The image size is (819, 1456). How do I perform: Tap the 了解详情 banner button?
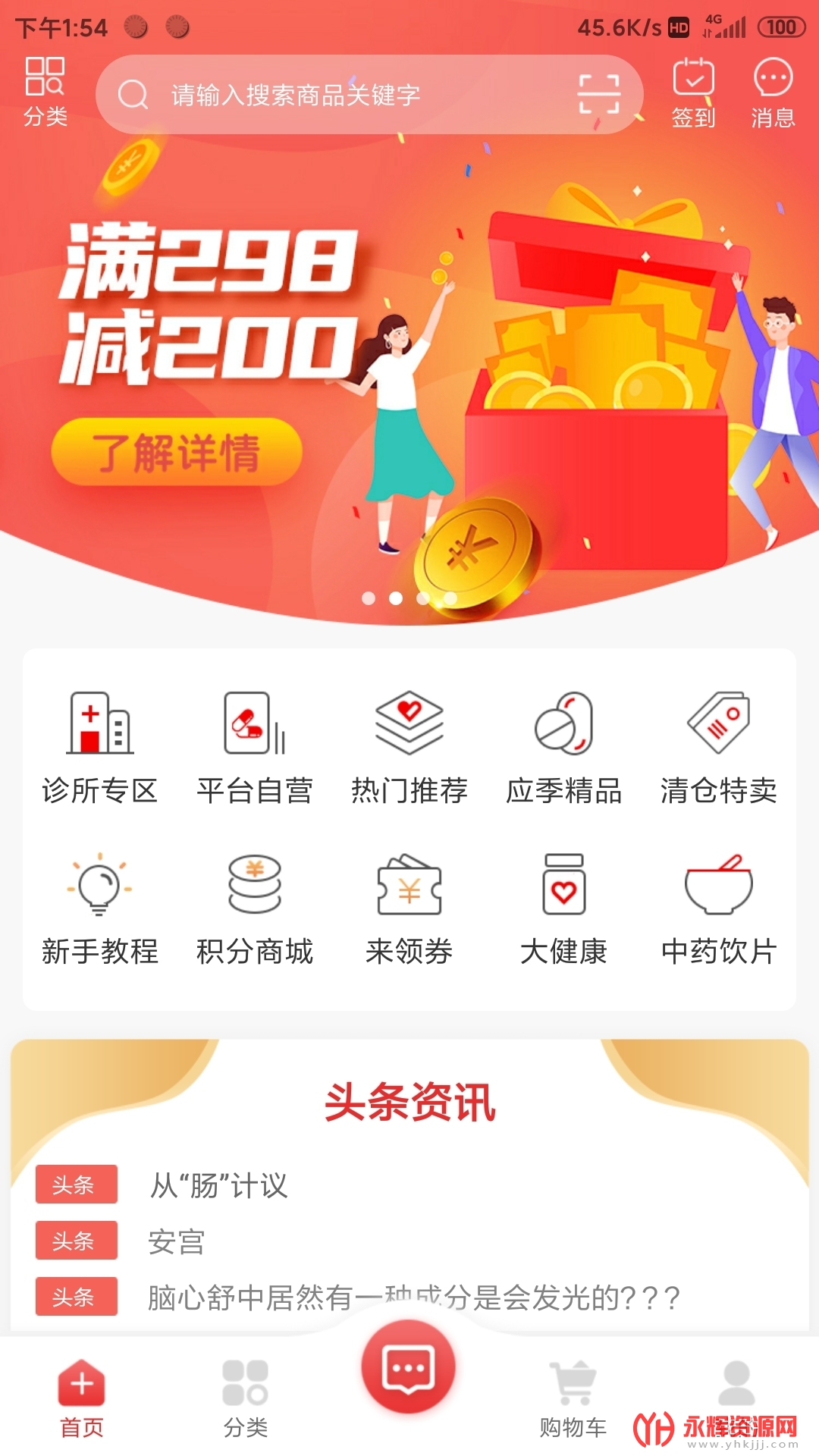pos(177,452)
